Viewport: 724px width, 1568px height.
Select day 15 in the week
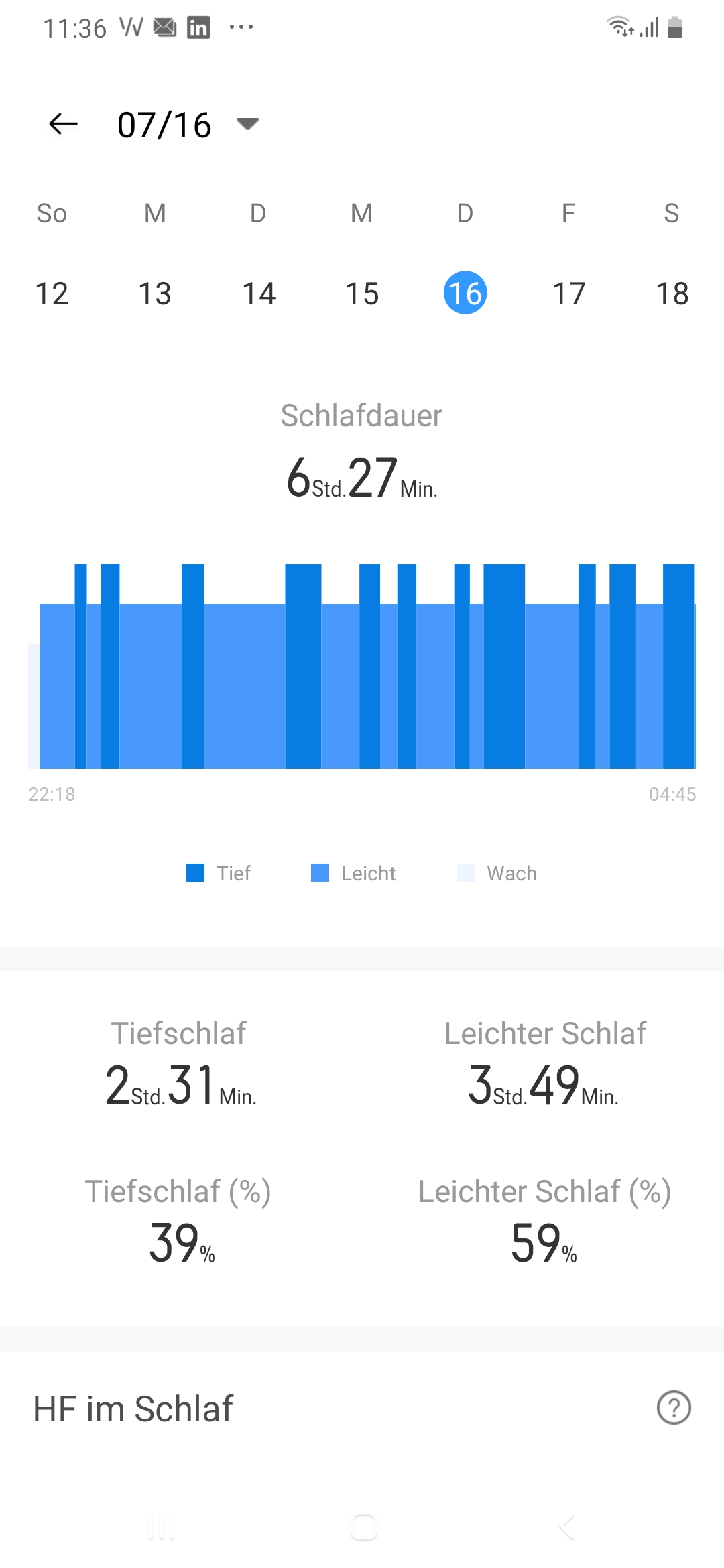click(x=362, y=293)
